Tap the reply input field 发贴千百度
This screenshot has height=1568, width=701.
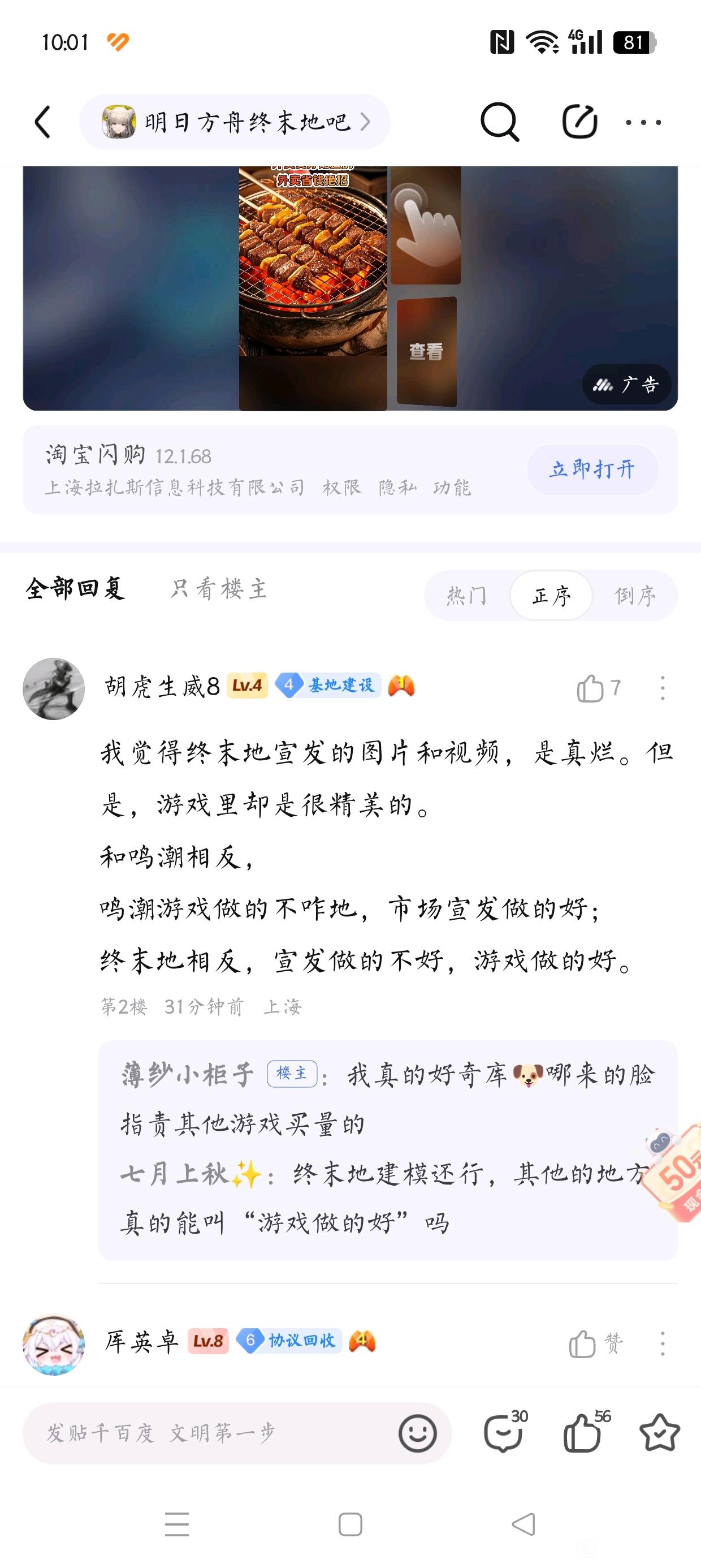[x=207, y=1433]
